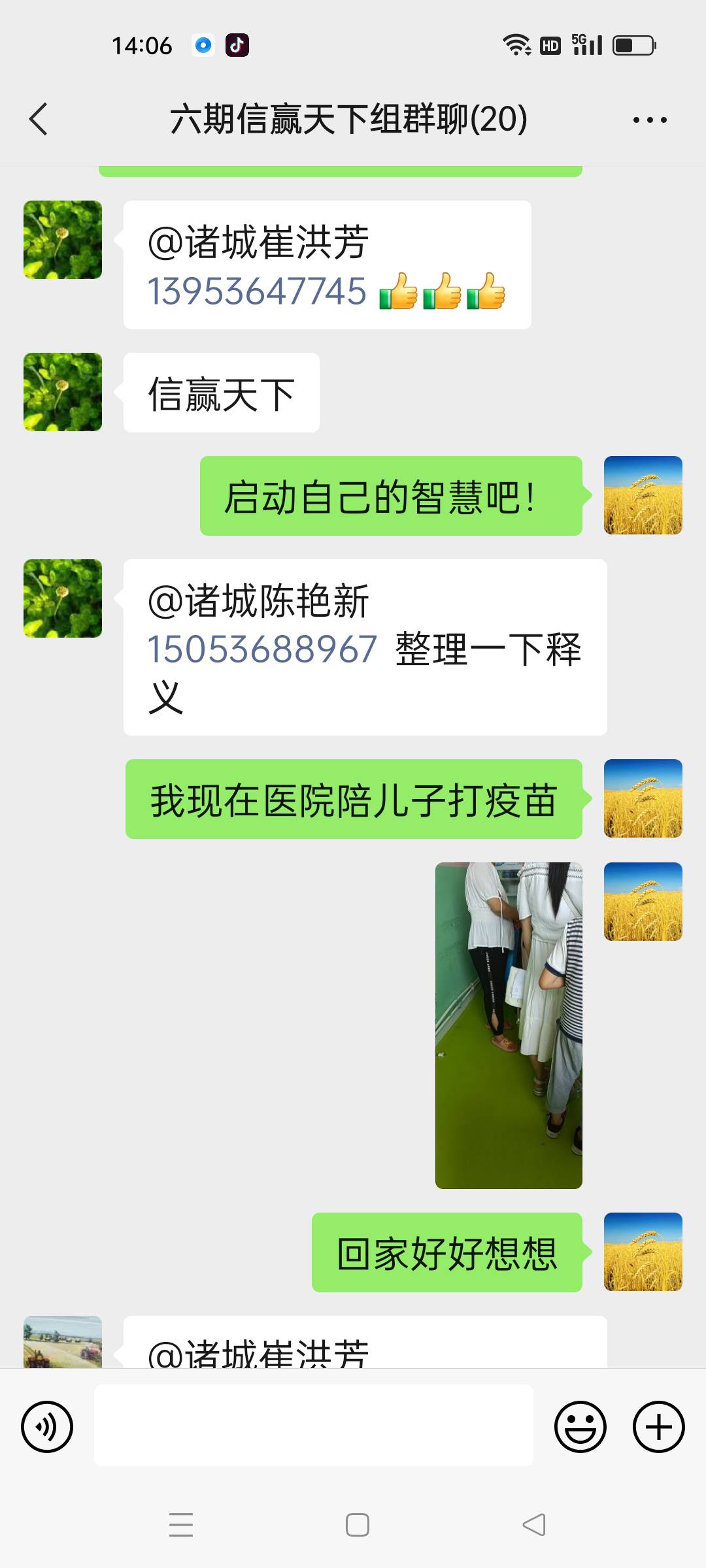Call phone number 13953647745
The width and height of the screenshot is (706, 1568).
point(257,292)
